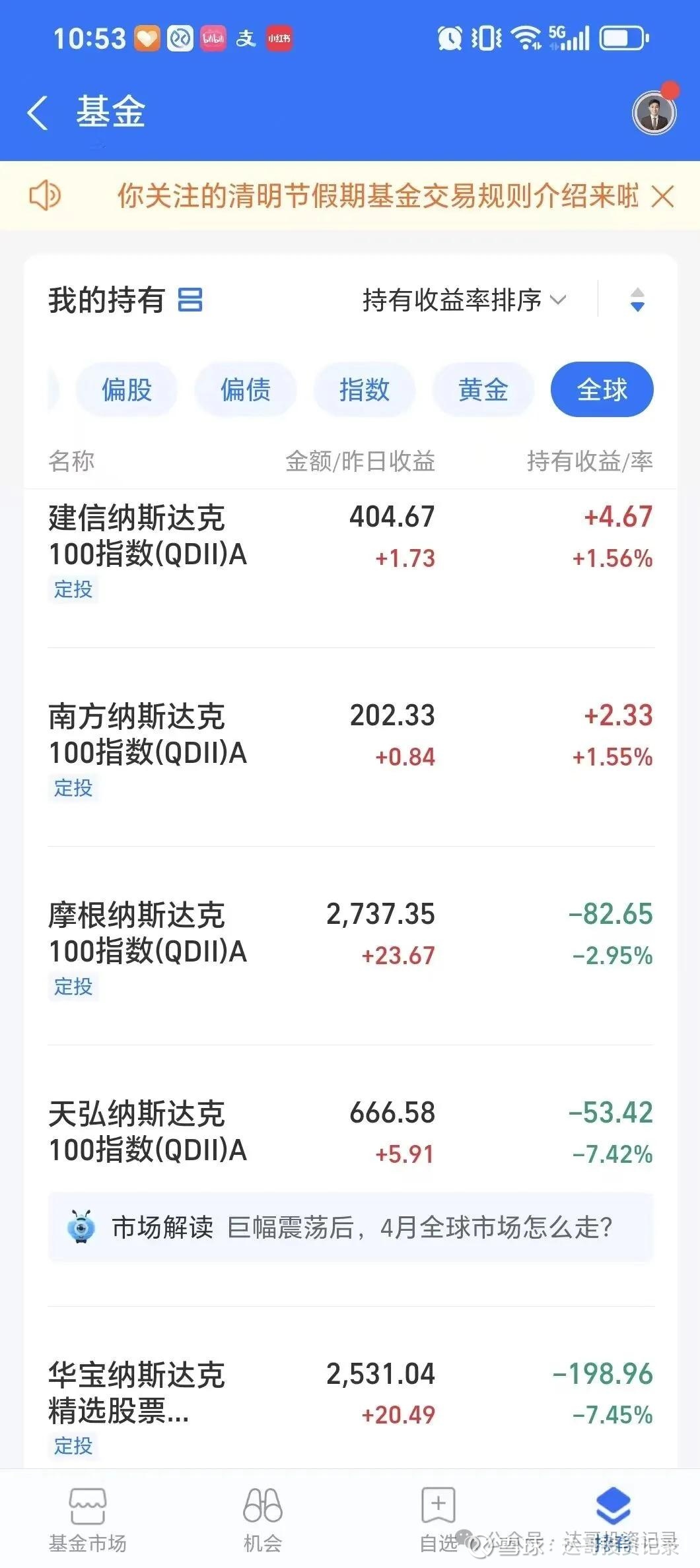Screen dimensions: 700x1568
Task: Filter holdings by 偏股
Action: [127, 389]
